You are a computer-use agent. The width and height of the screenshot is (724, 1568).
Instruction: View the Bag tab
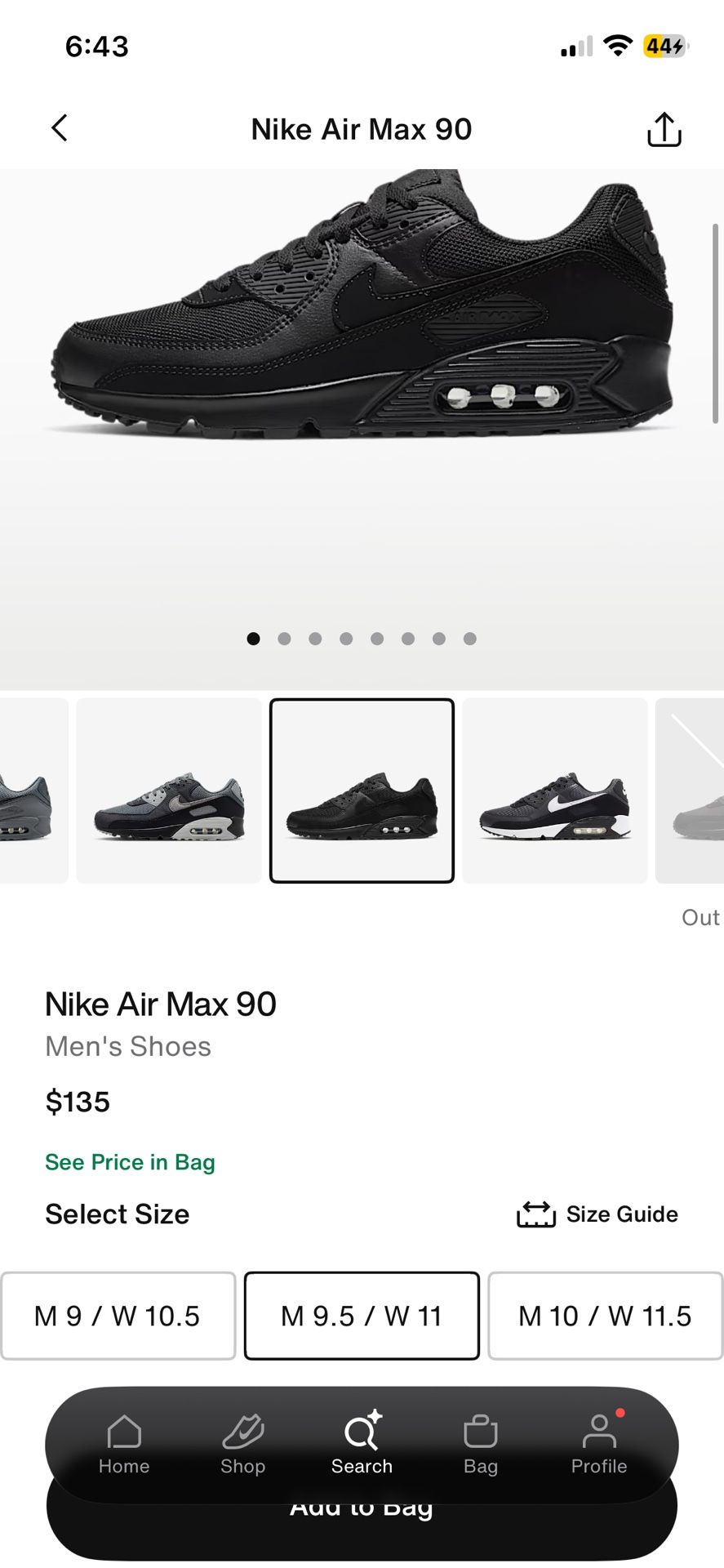(480, 1445)
